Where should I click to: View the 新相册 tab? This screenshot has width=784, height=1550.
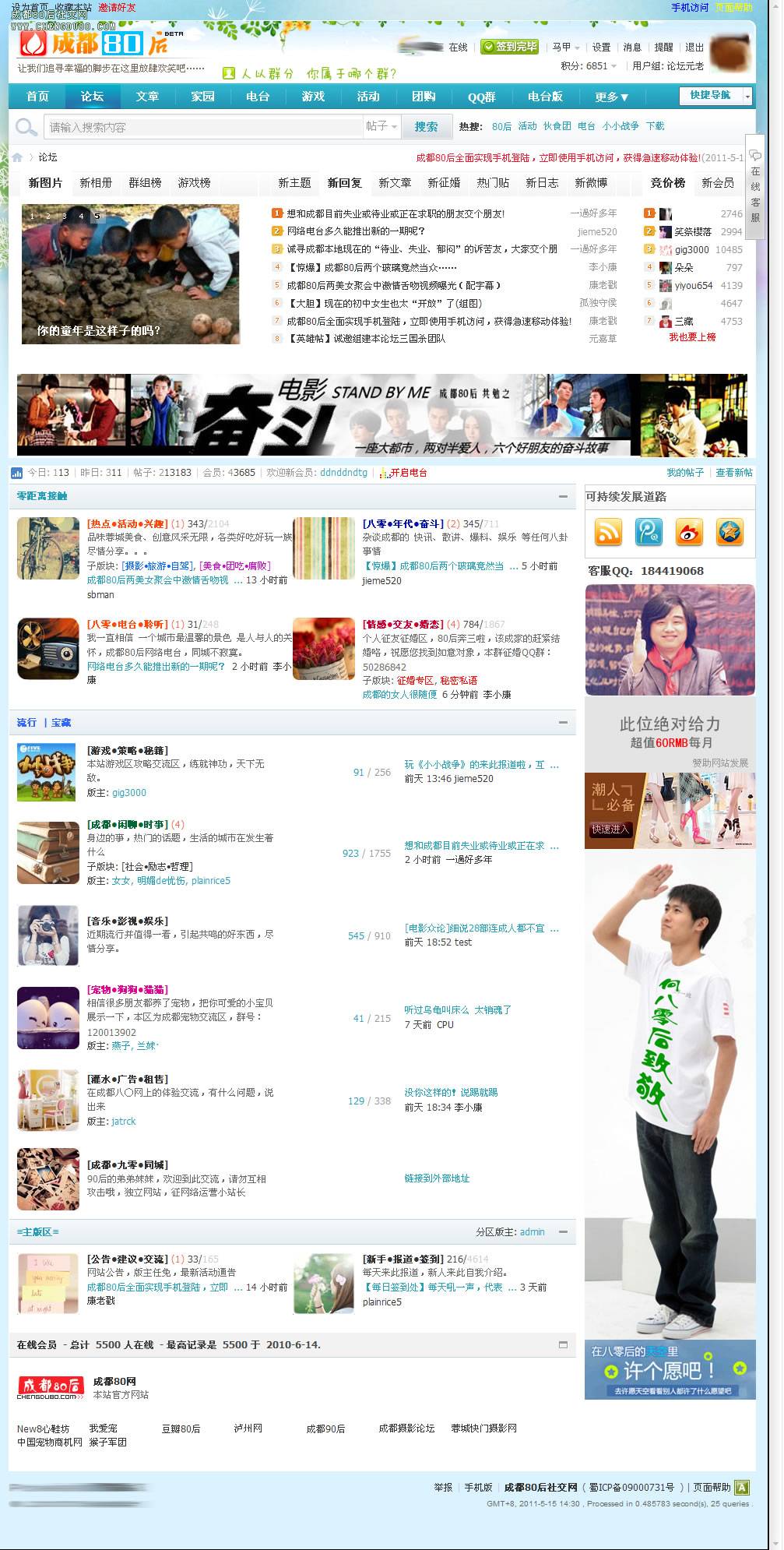click(96, 183)
